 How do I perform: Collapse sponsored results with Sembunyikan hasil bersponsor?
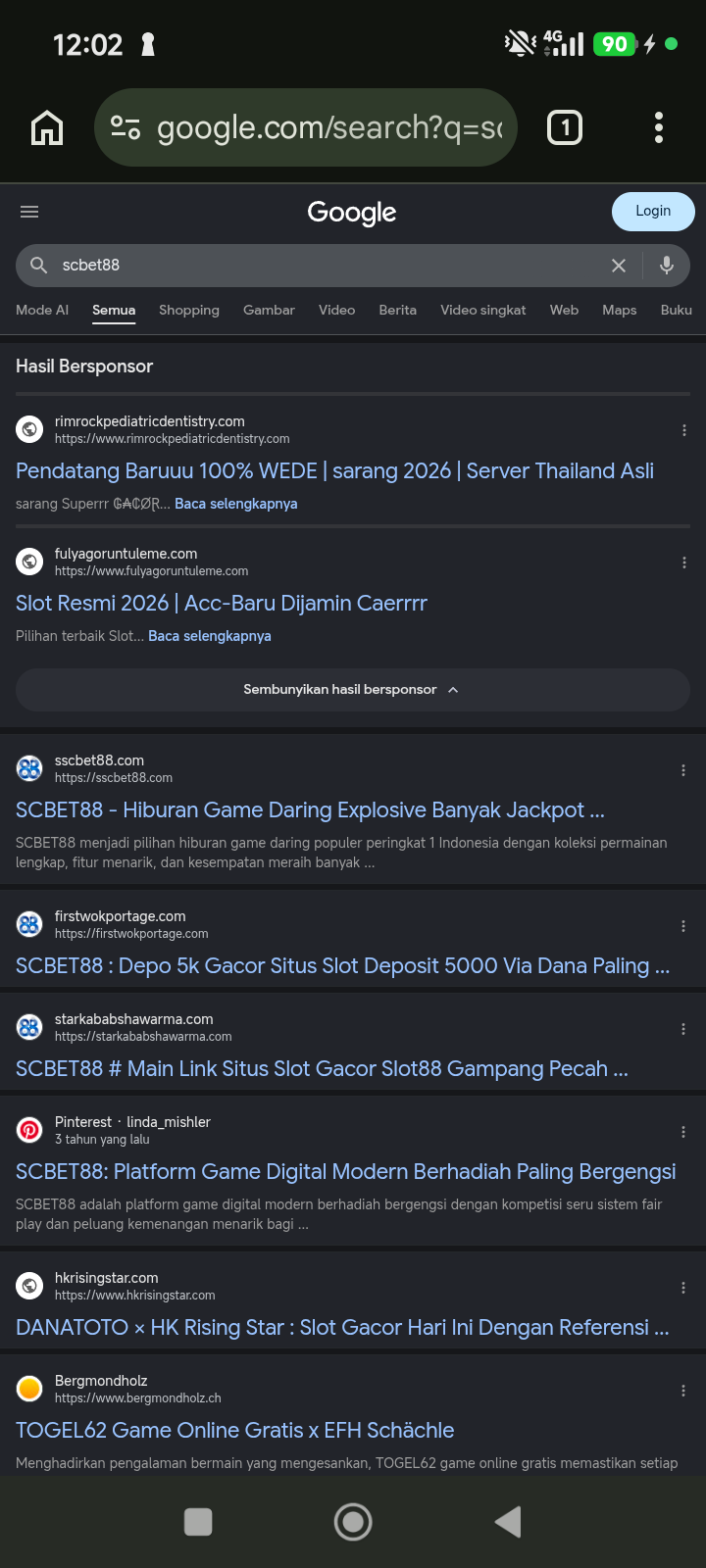coord(353,690)
